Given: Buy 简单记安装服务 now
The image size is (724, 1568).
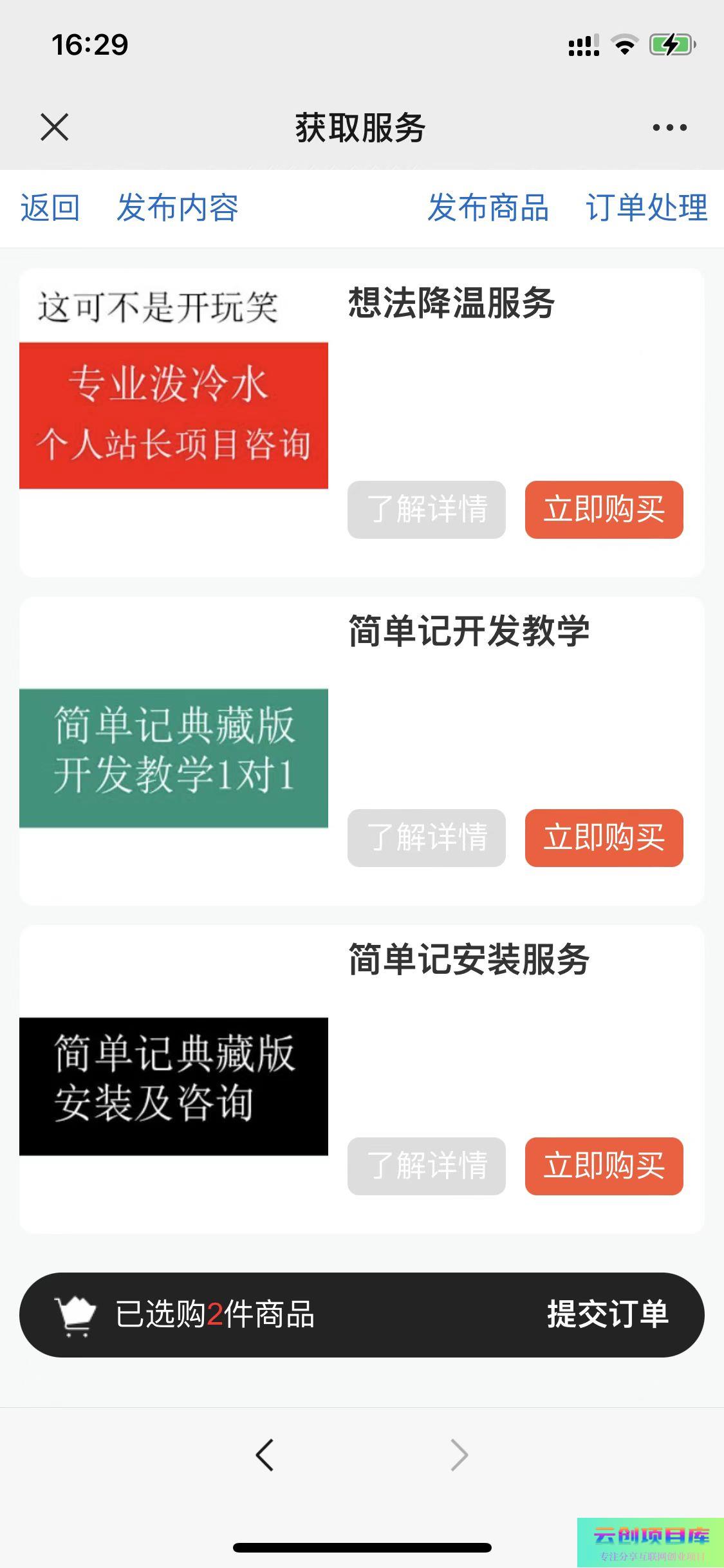Looking at the screenshot, I should point(604,1166).
